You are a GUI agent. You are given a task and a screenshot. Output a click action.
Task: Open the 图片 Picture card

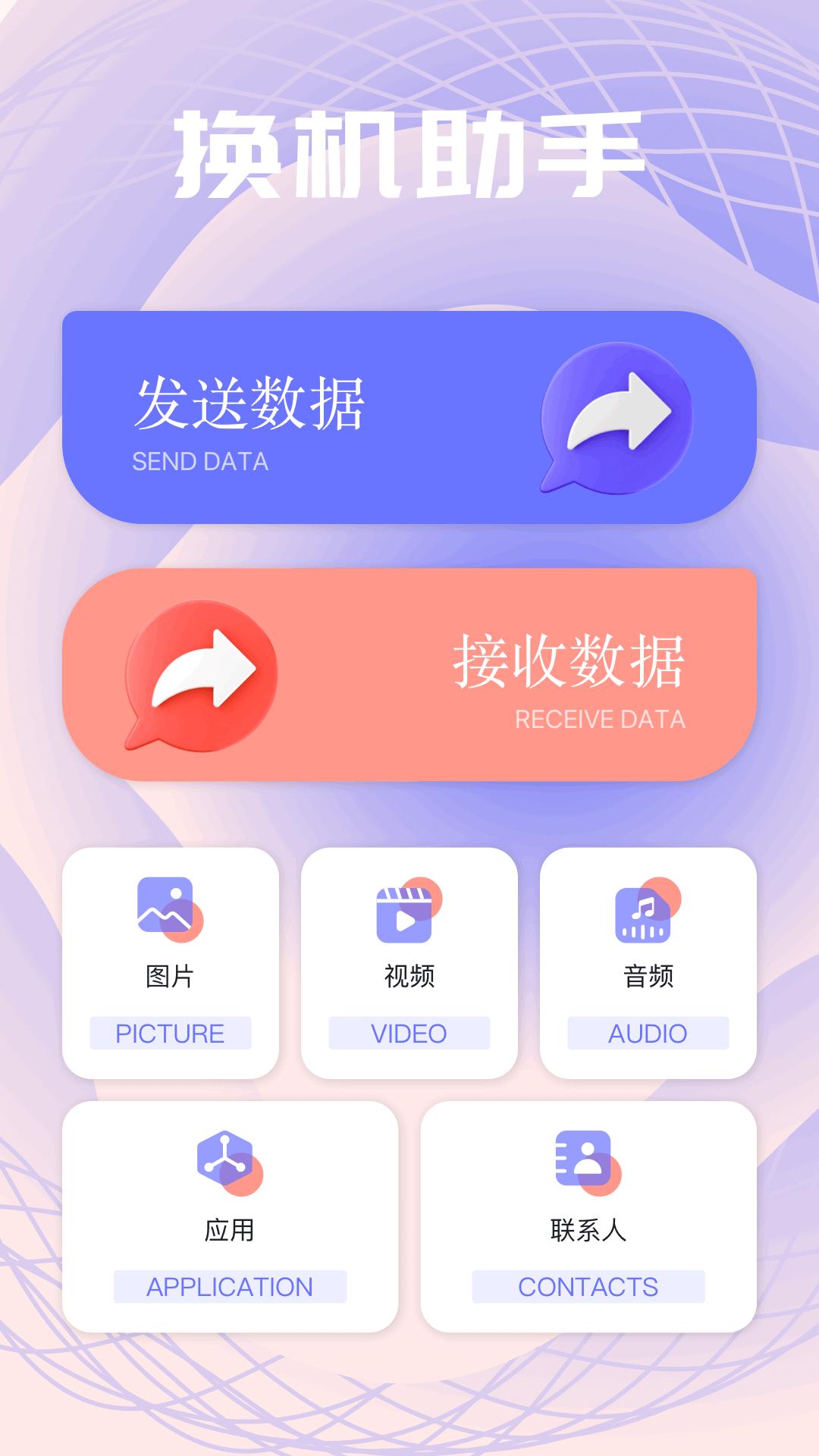point(171,963)
